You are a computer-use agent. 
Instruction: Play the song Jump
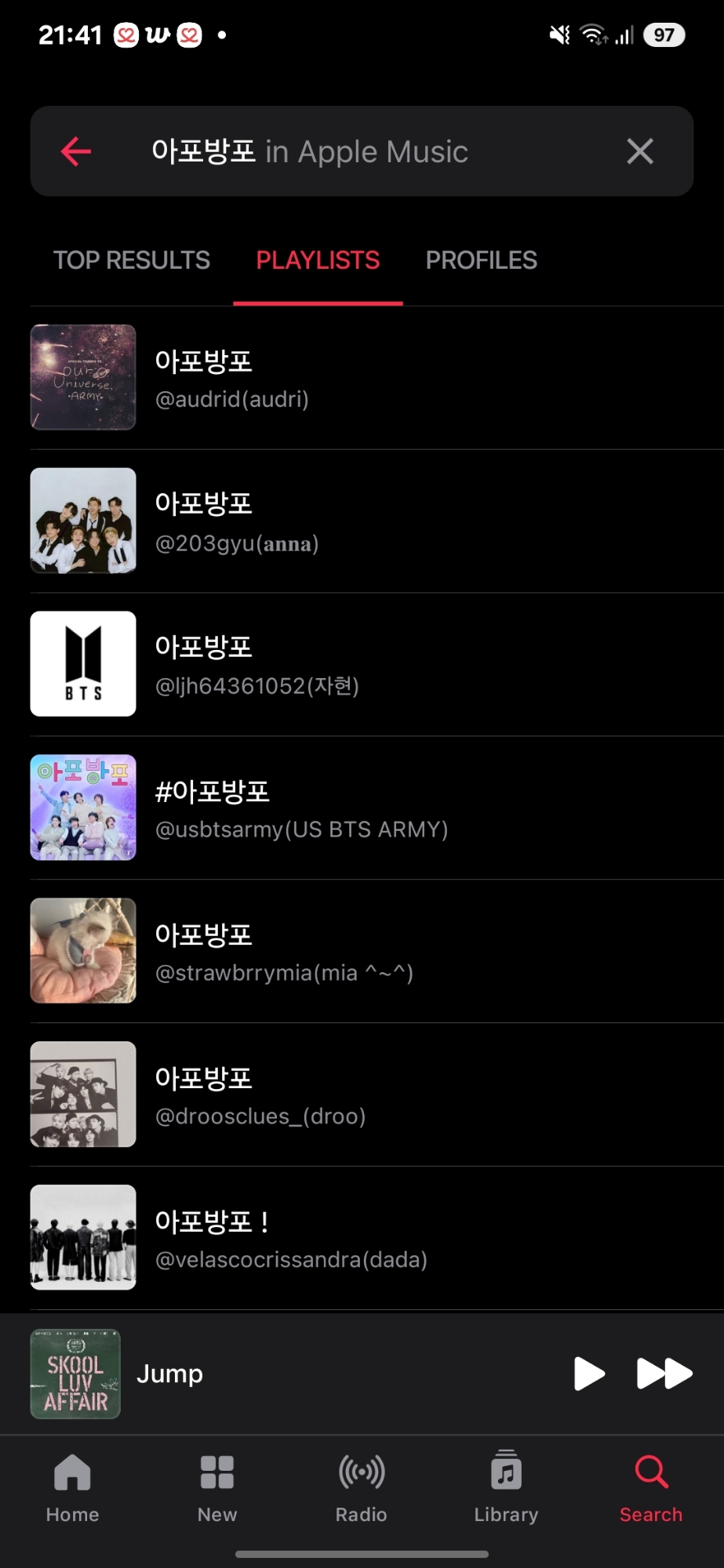[x=589, y=1374]
